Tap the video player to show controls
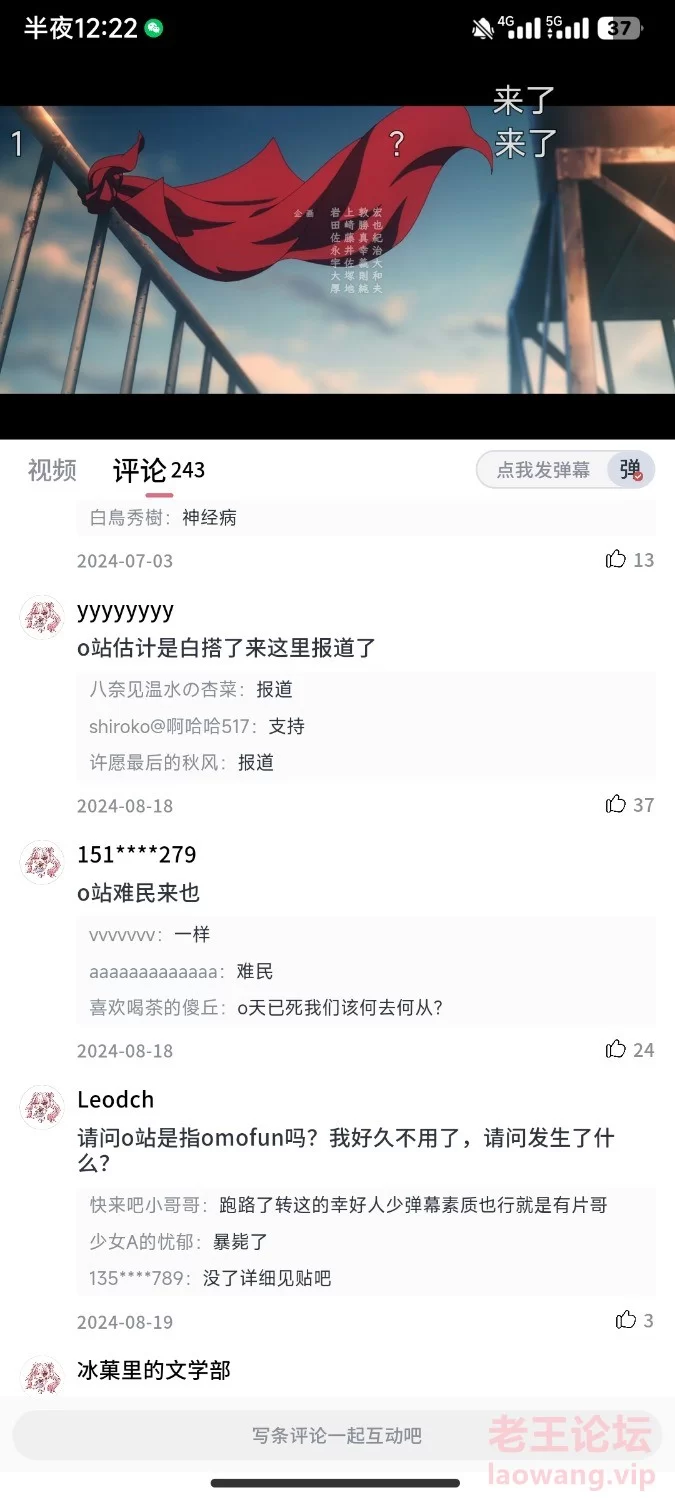Screen dimensions: 675x1500 337,250
